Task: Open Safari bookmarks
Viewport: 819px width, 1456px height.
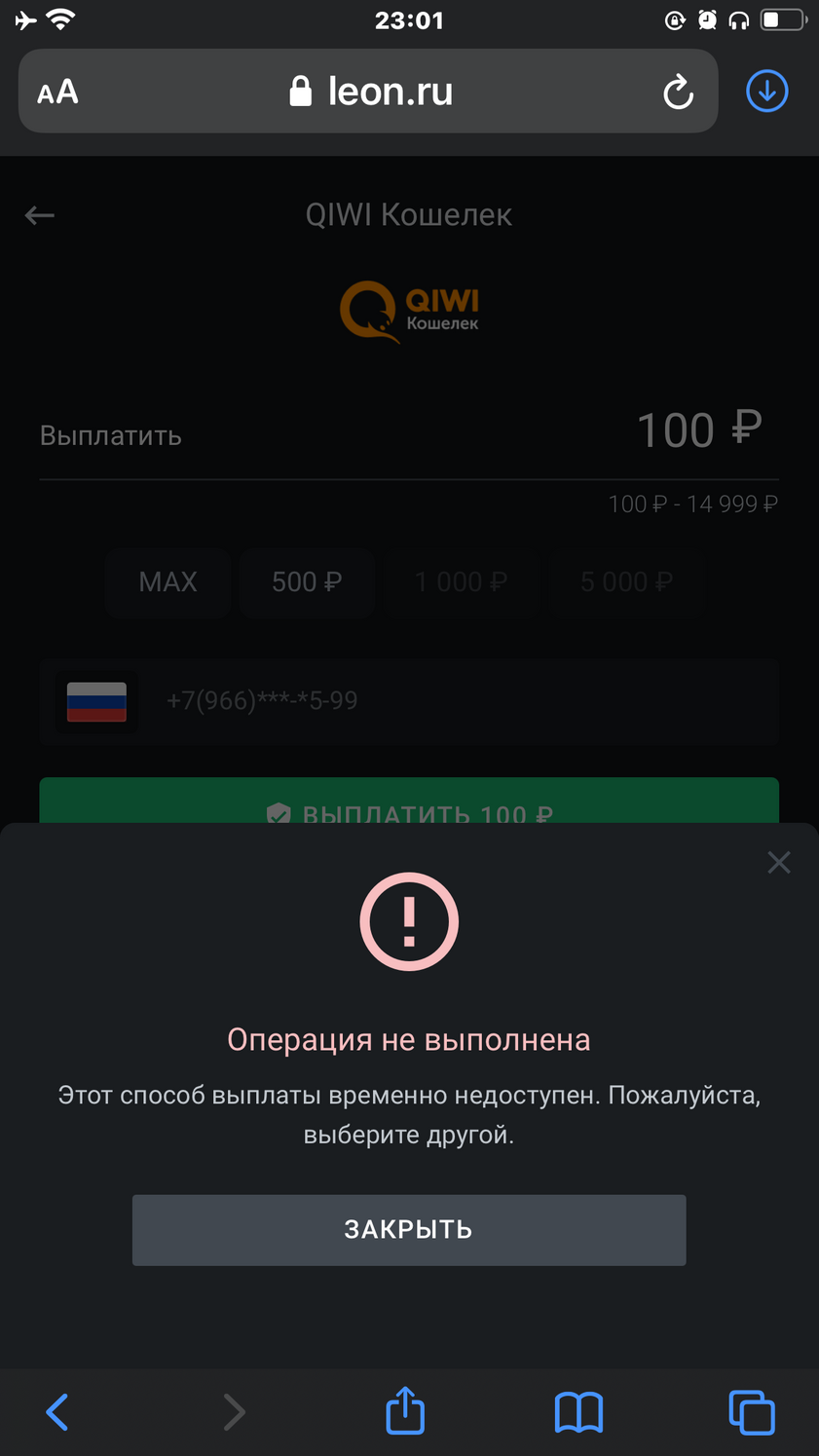Action: pos(578,1411)
